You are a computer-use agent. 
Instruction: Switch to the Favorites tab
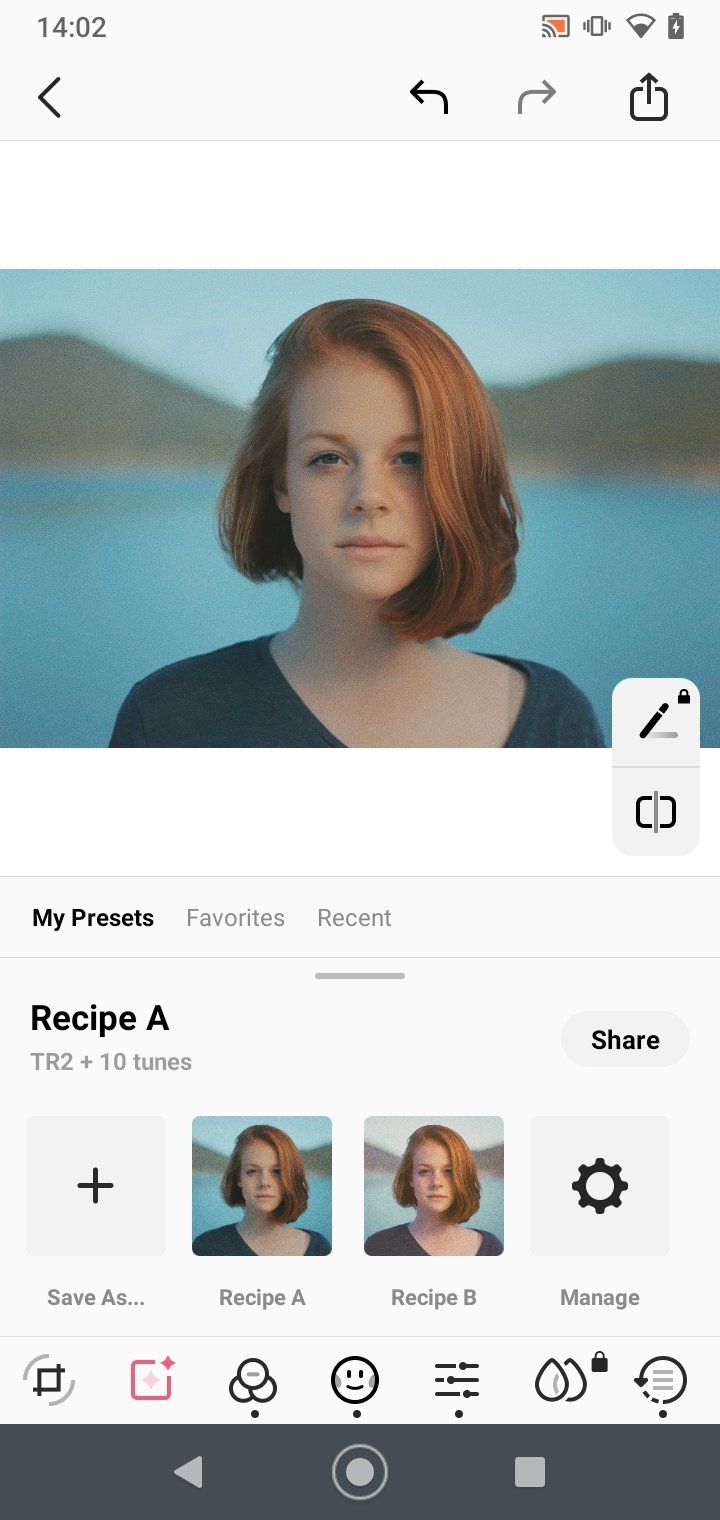(235, 918)
